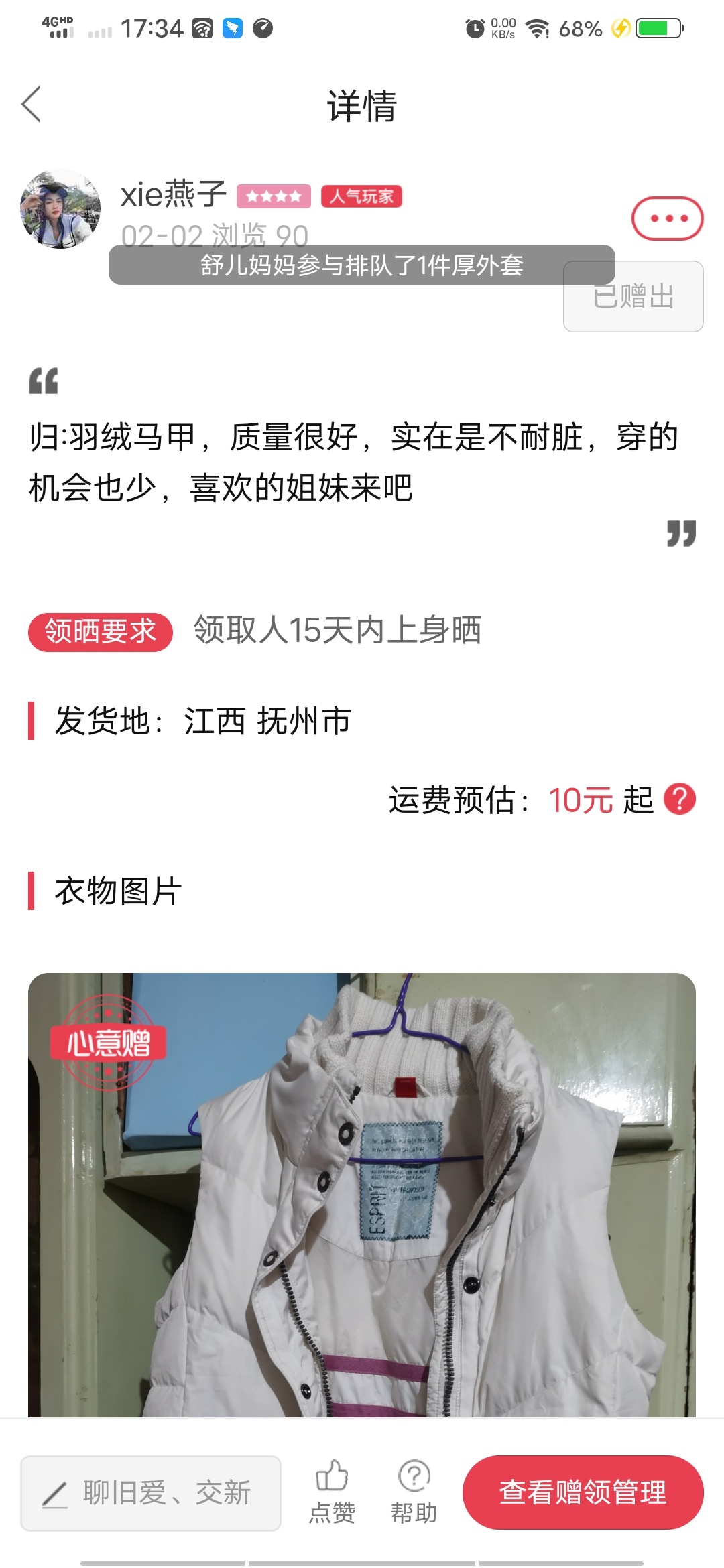Tap the 聊旧爱、交新 comment field
The width and height of the screenshot is (724, 1568).
coord(151,1493)
